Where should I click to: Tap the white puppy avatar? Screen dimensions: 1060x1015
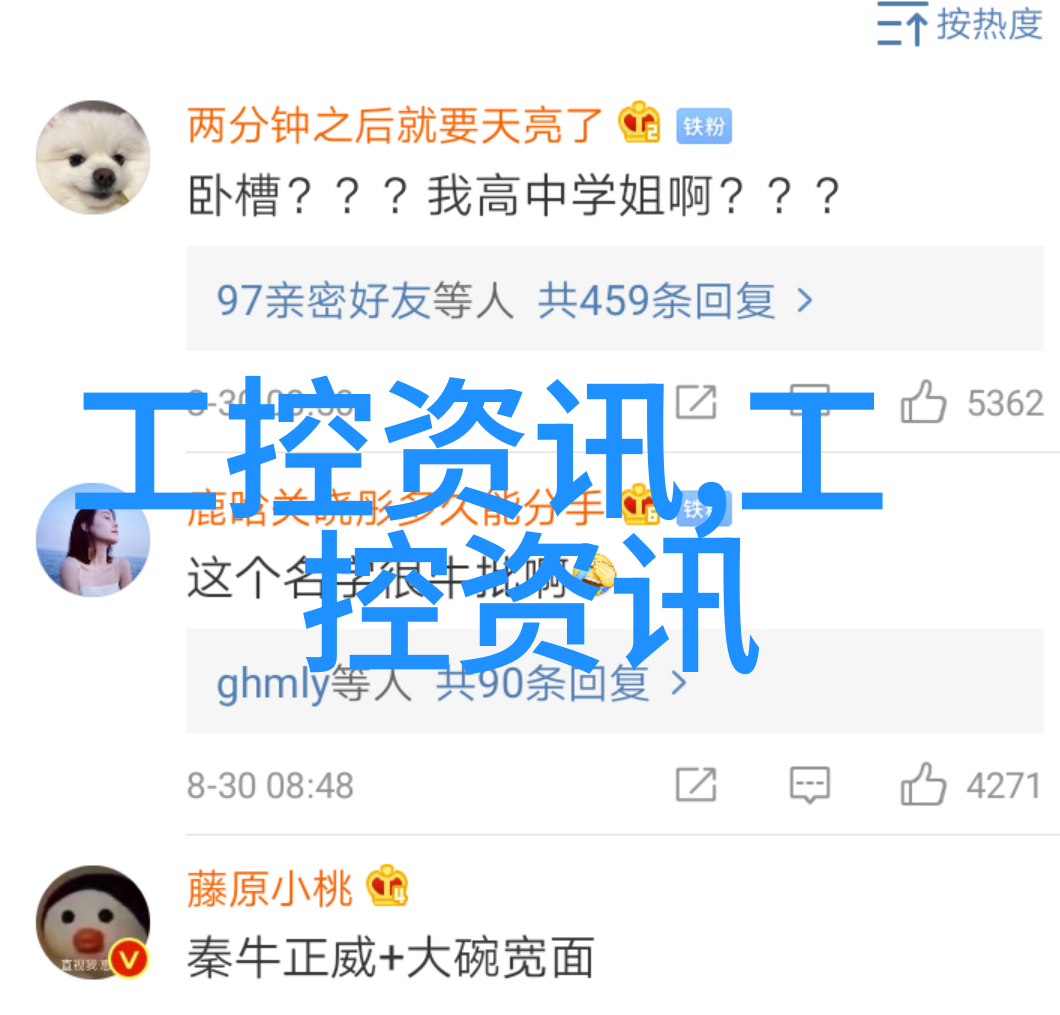pyautogui.click(x=92, y=157)
